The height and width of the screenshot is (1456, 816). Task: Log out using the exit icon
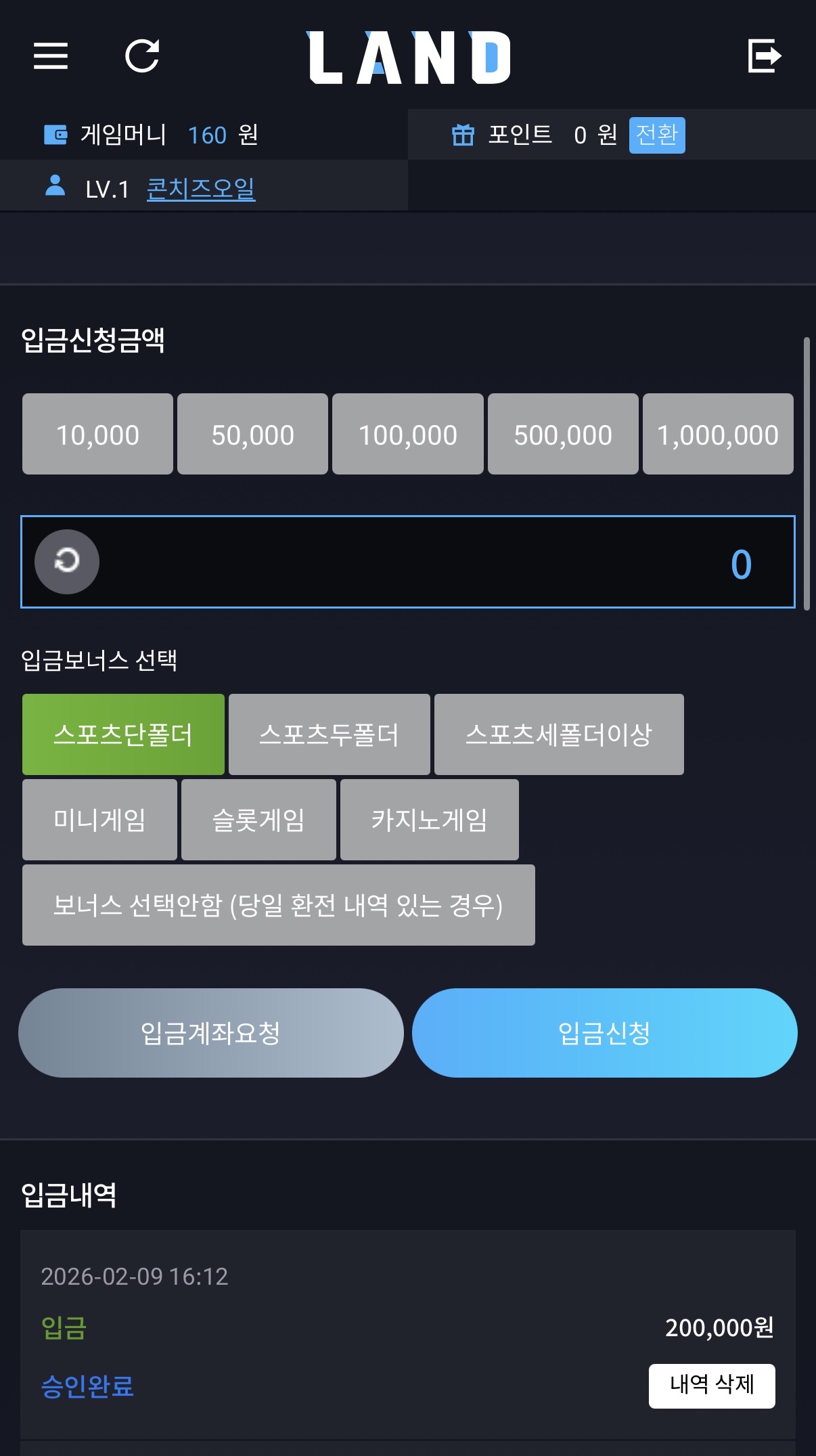click(x=765, y=56)
